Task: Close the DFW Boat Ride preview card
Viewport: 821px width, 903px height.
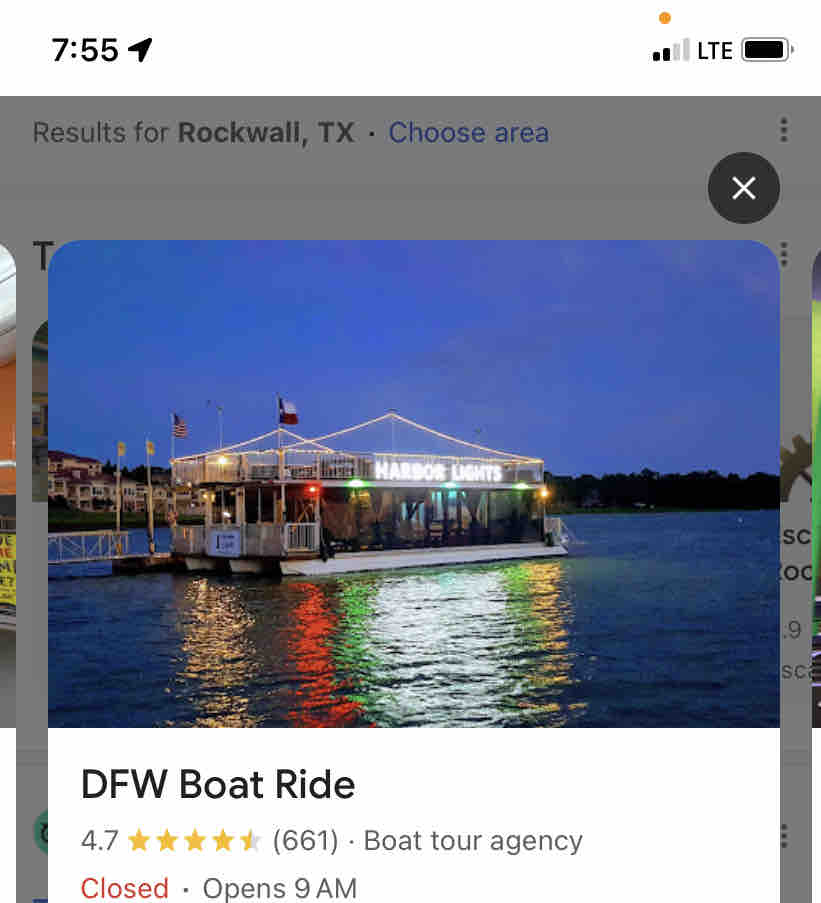Action: pos(743,188)
